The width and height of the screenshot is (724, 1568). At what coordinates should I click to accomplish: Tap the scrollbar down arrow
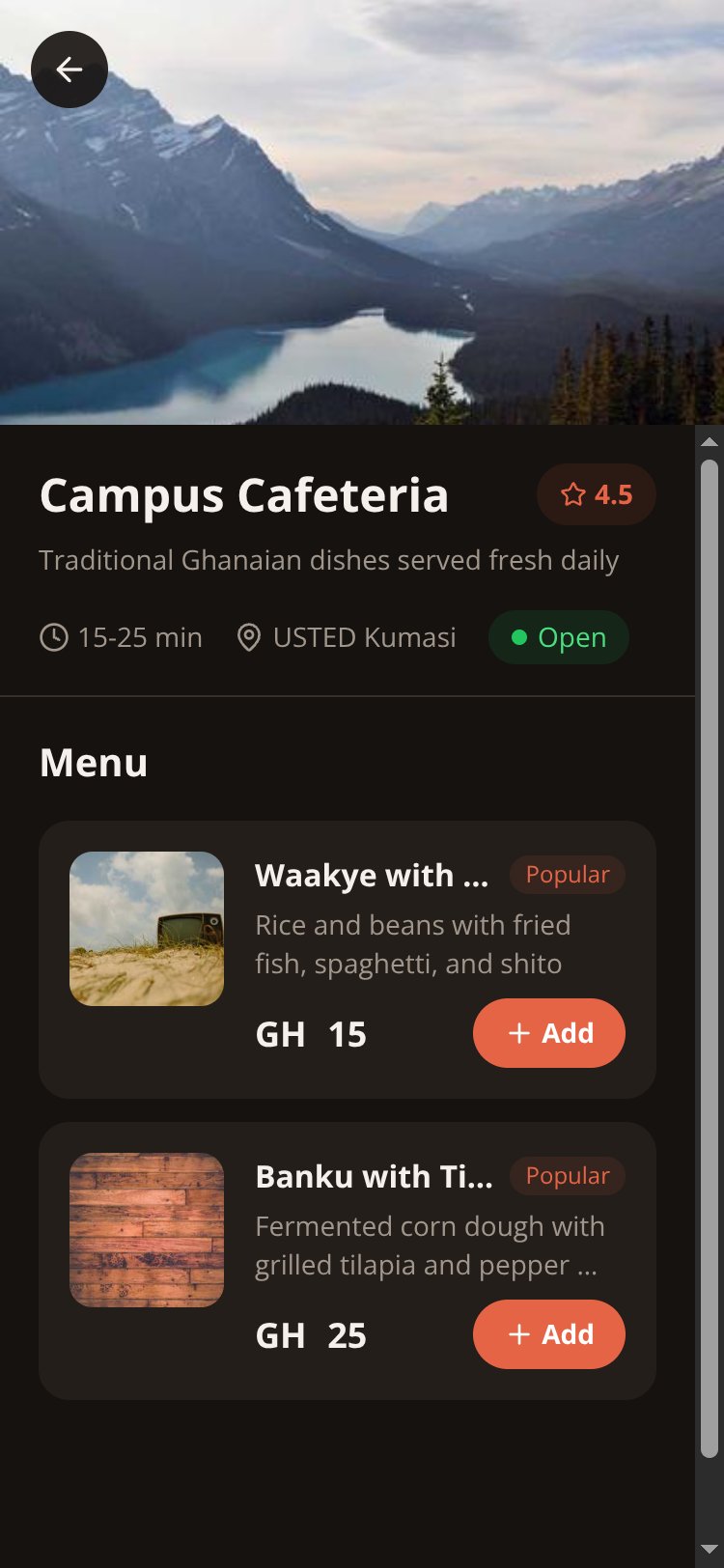click(710, 1550)
